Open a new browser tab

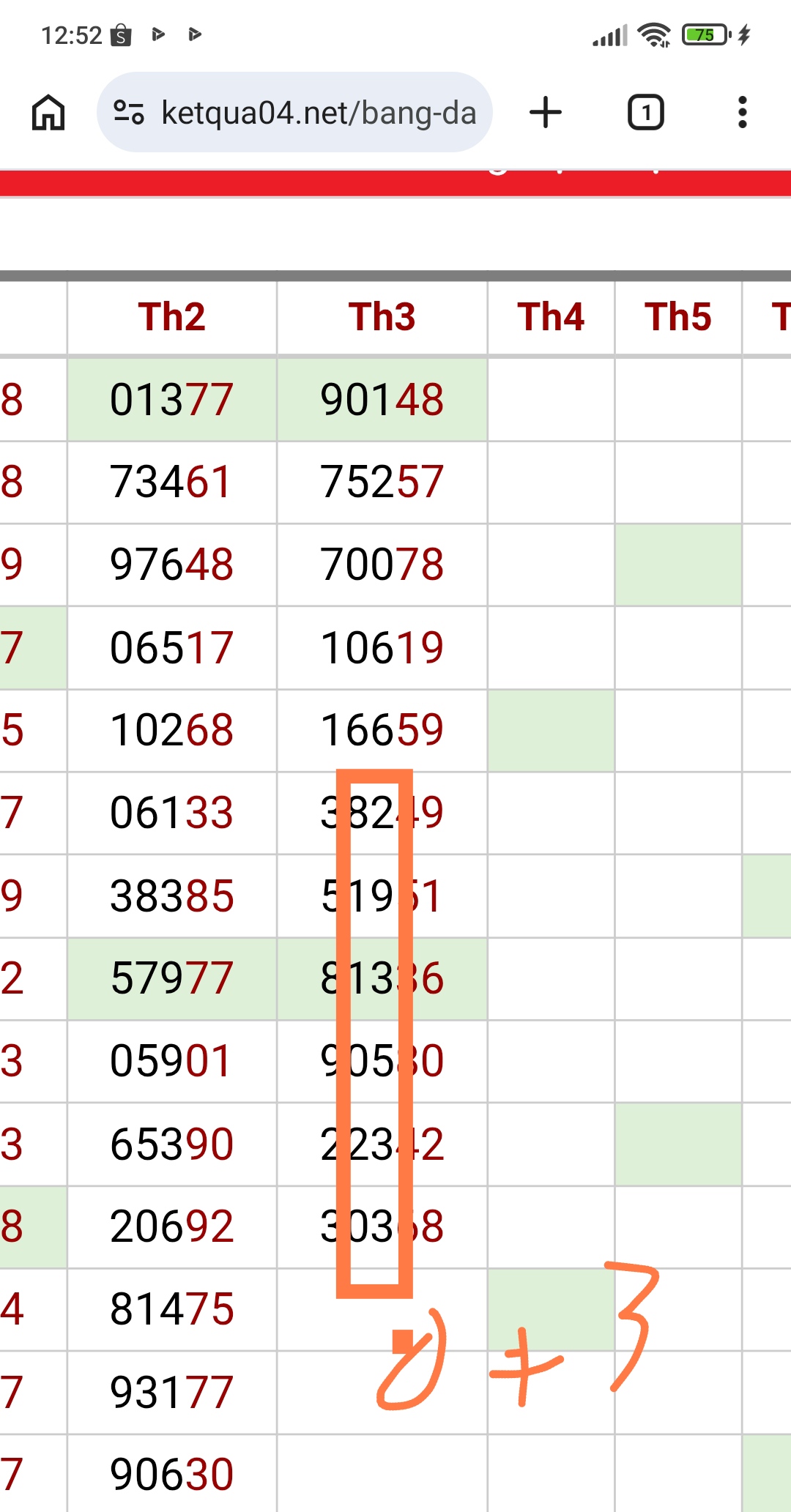[546, 113]
